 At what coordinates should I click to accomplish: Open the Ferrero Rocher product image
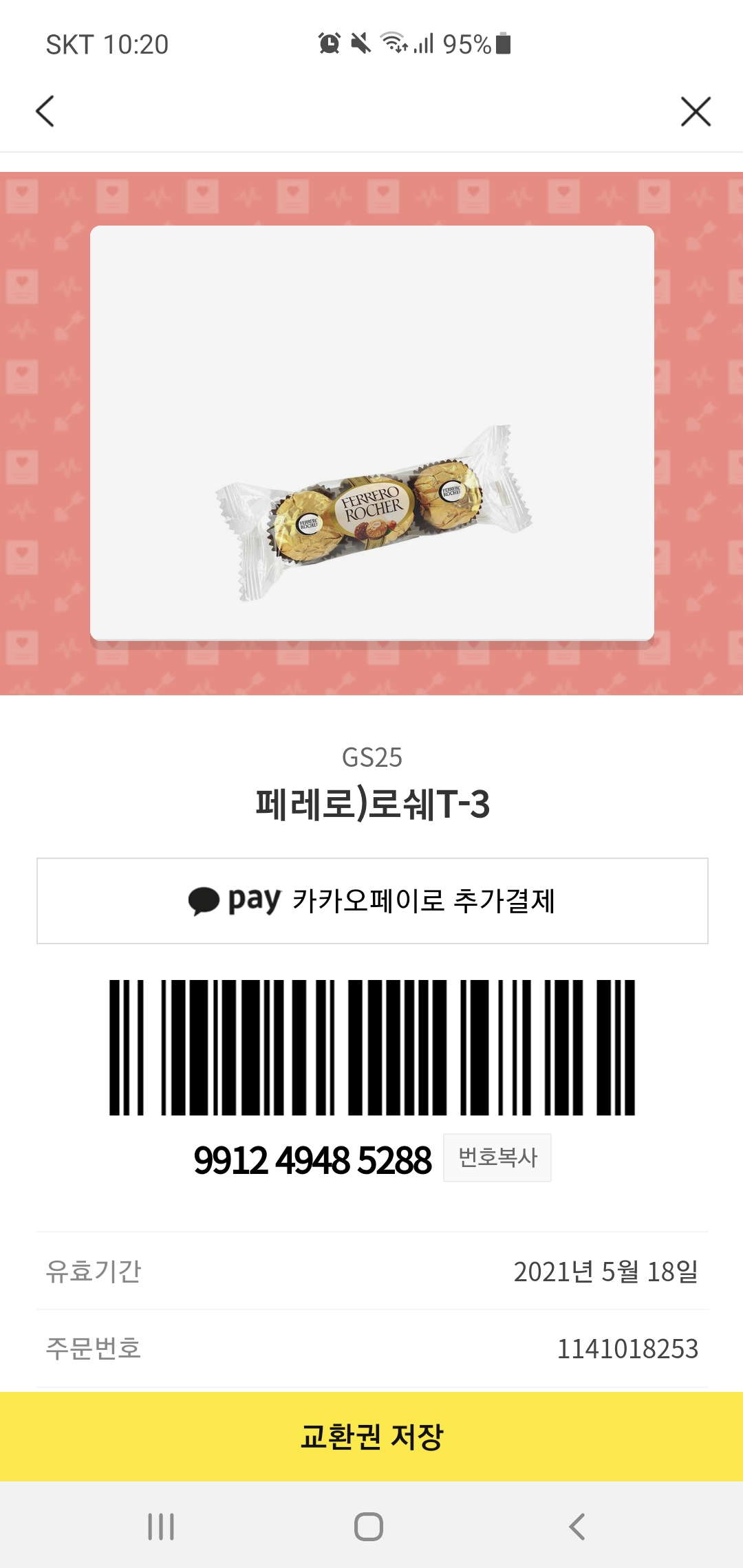tap(372, 433)
